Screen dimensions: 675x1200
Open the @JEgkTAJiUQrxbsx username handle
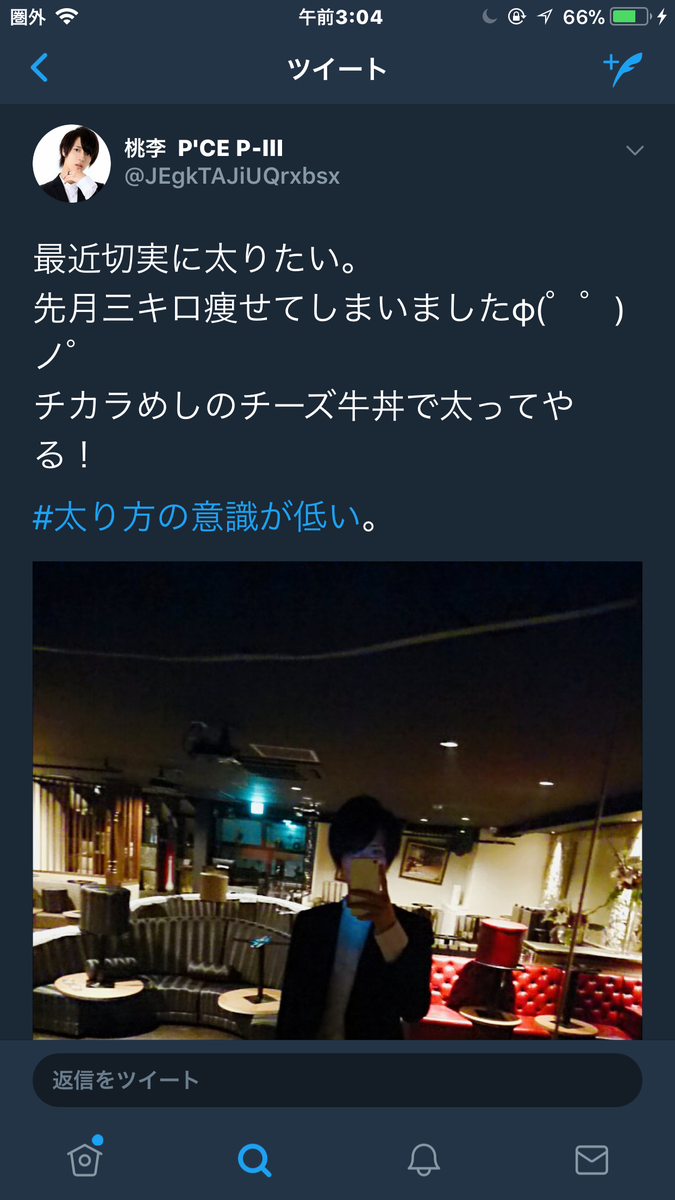pos(232,177)
